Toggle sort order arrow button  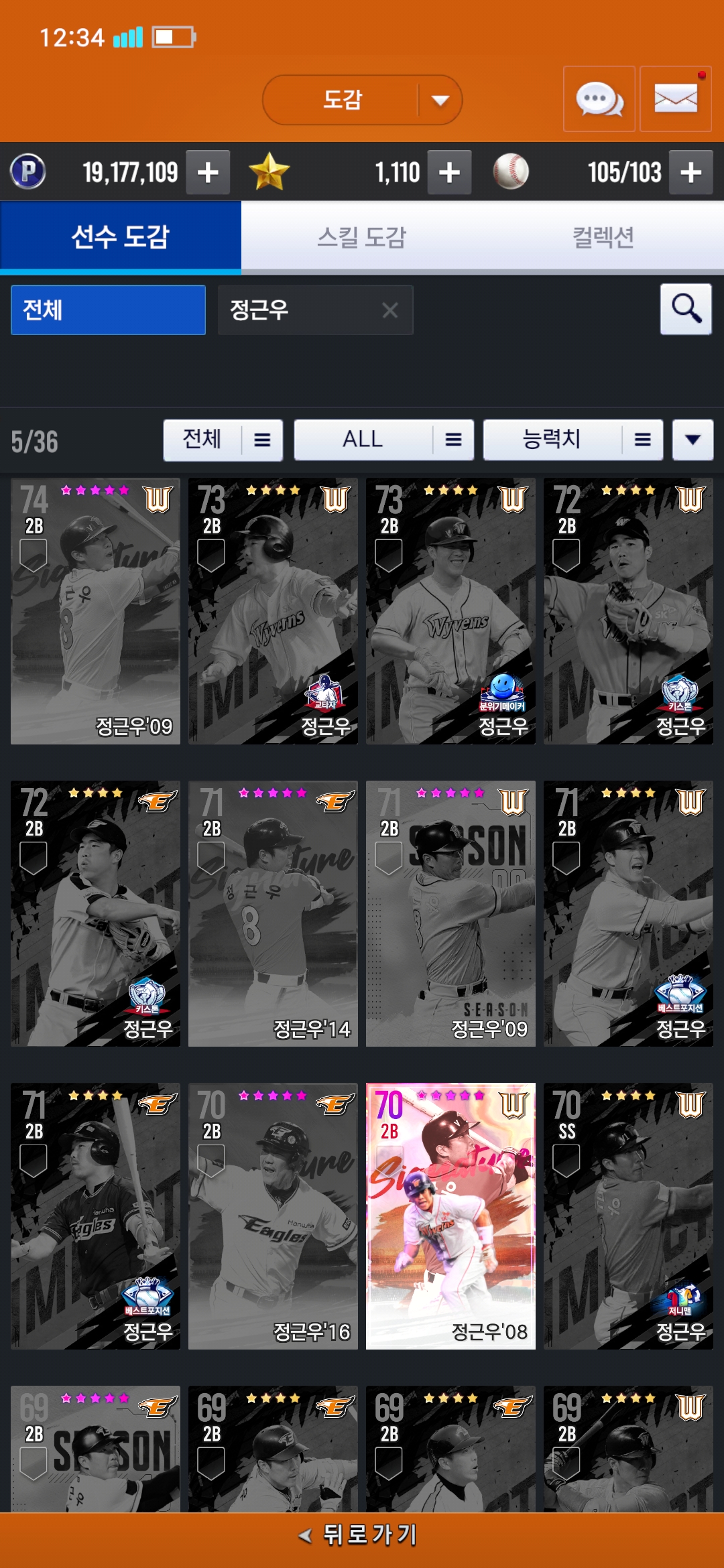[692, 440]
